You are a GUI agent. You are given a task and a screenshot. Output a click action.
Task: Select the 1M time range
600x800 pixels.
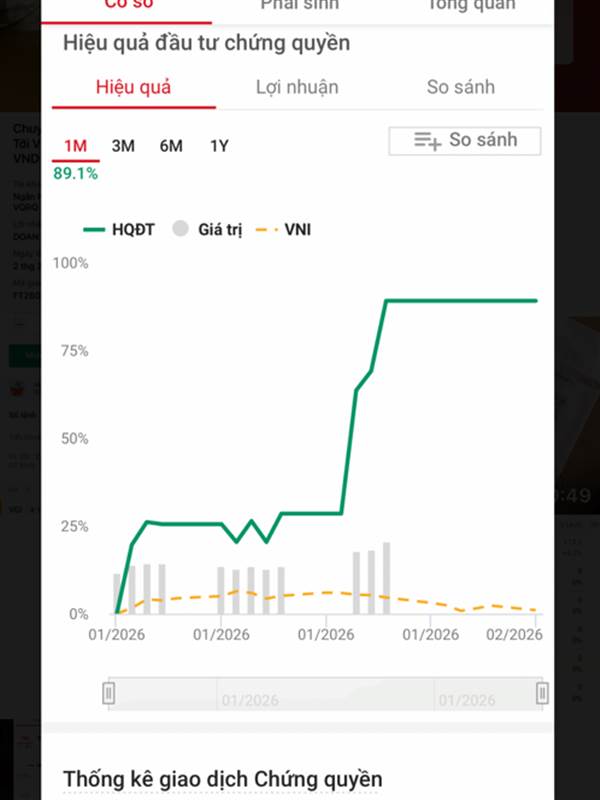[x=75, y=146]
